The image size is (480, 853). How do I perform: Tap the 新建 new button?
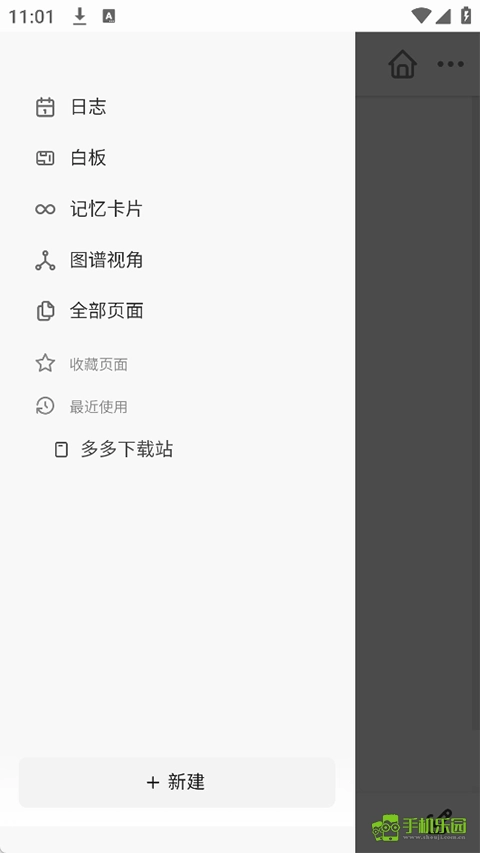pyautogui.click(x=177, y=782)
